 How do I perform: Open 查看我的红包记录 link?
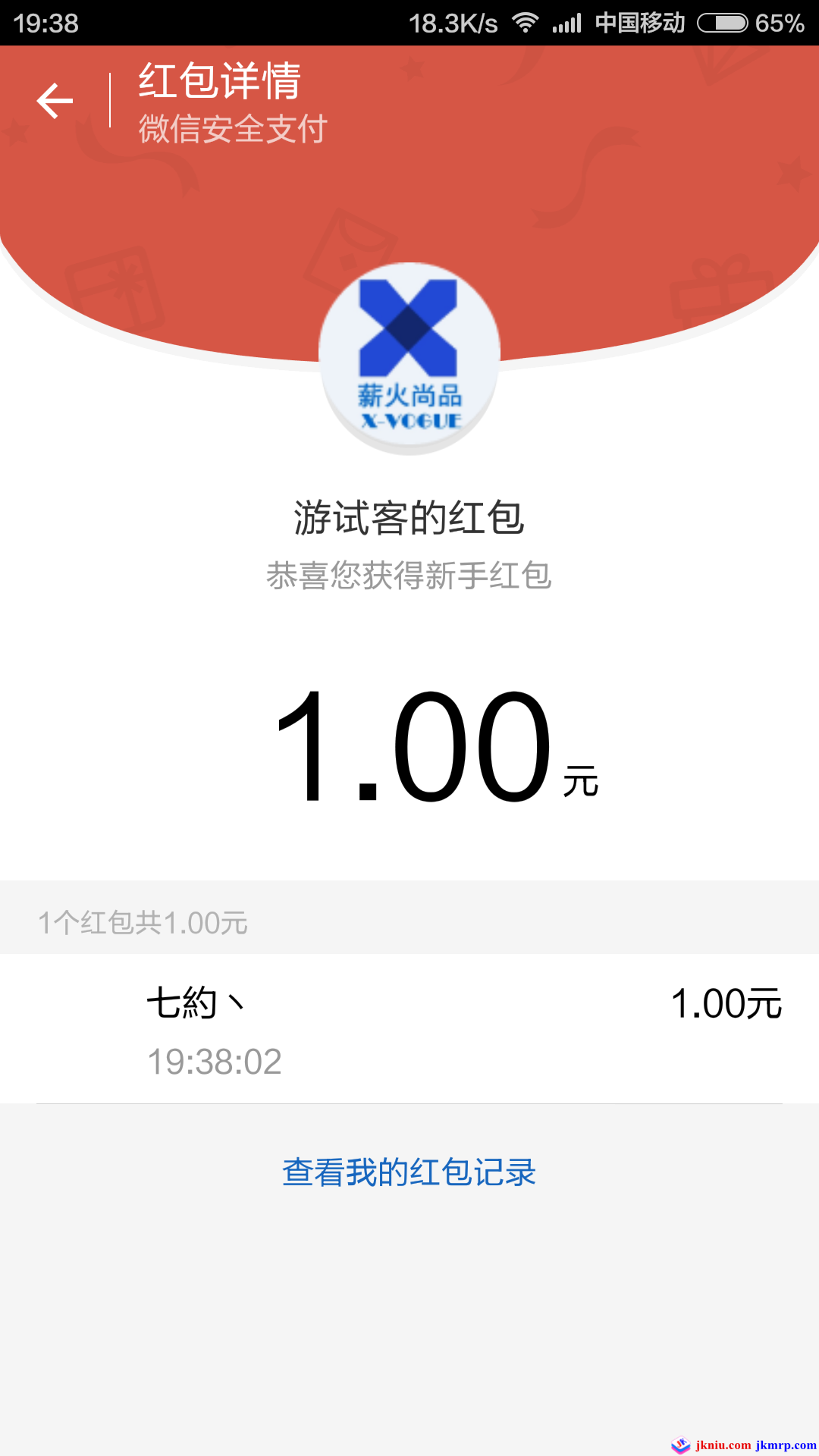click(409, 1172)
